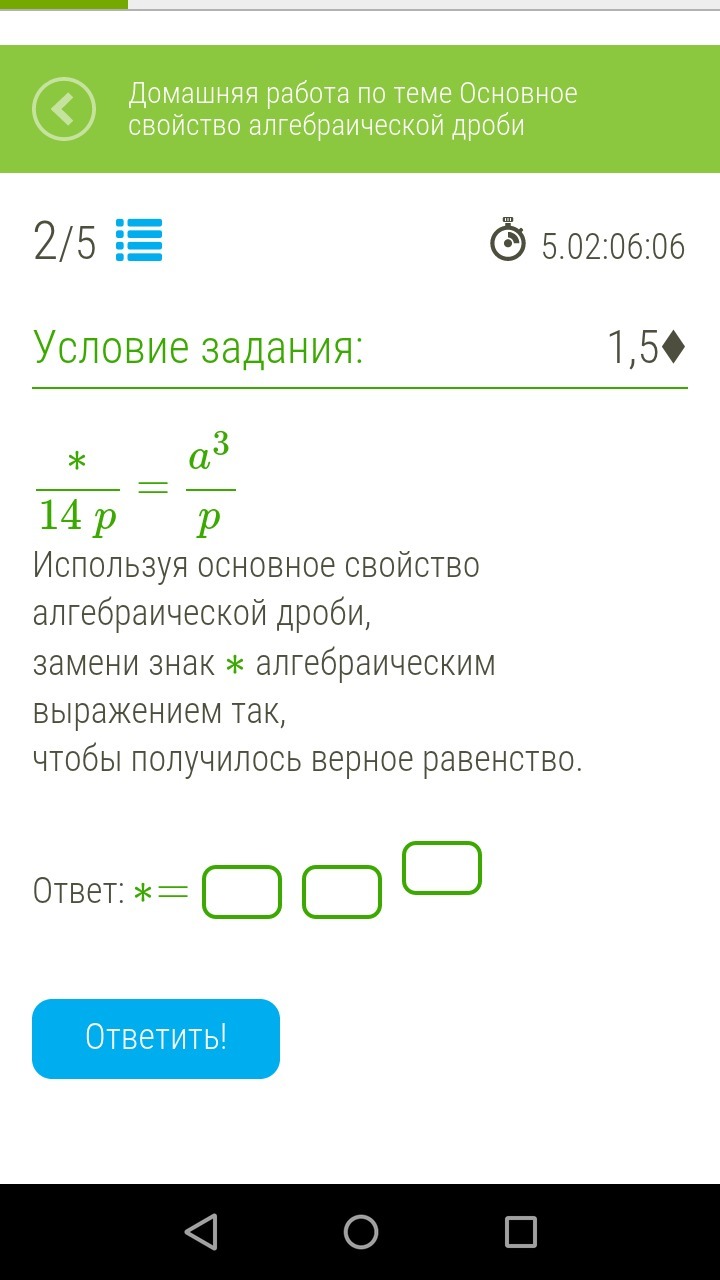Image resolution: width=720 pixels, height=1280 pixels.
Task: Go to home via system navigation
Action: [360, 1232]
